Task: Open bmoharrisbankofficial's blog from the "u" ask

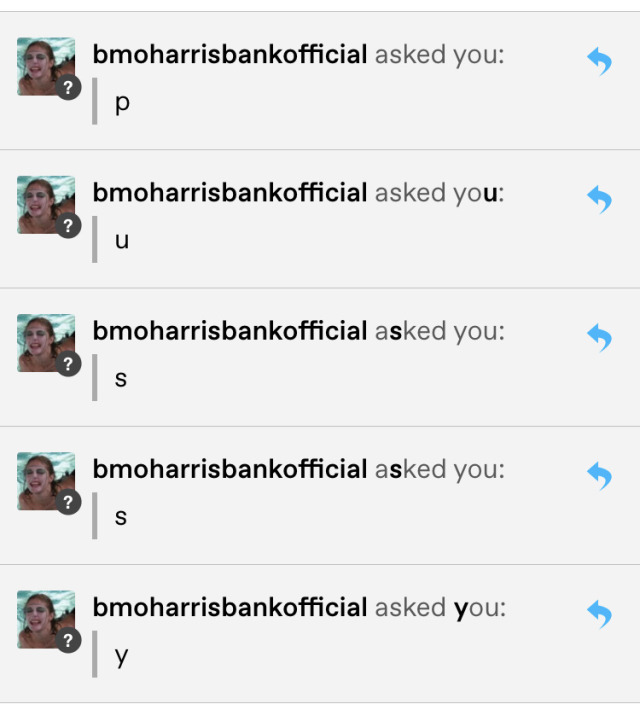Action: (230, 193)
